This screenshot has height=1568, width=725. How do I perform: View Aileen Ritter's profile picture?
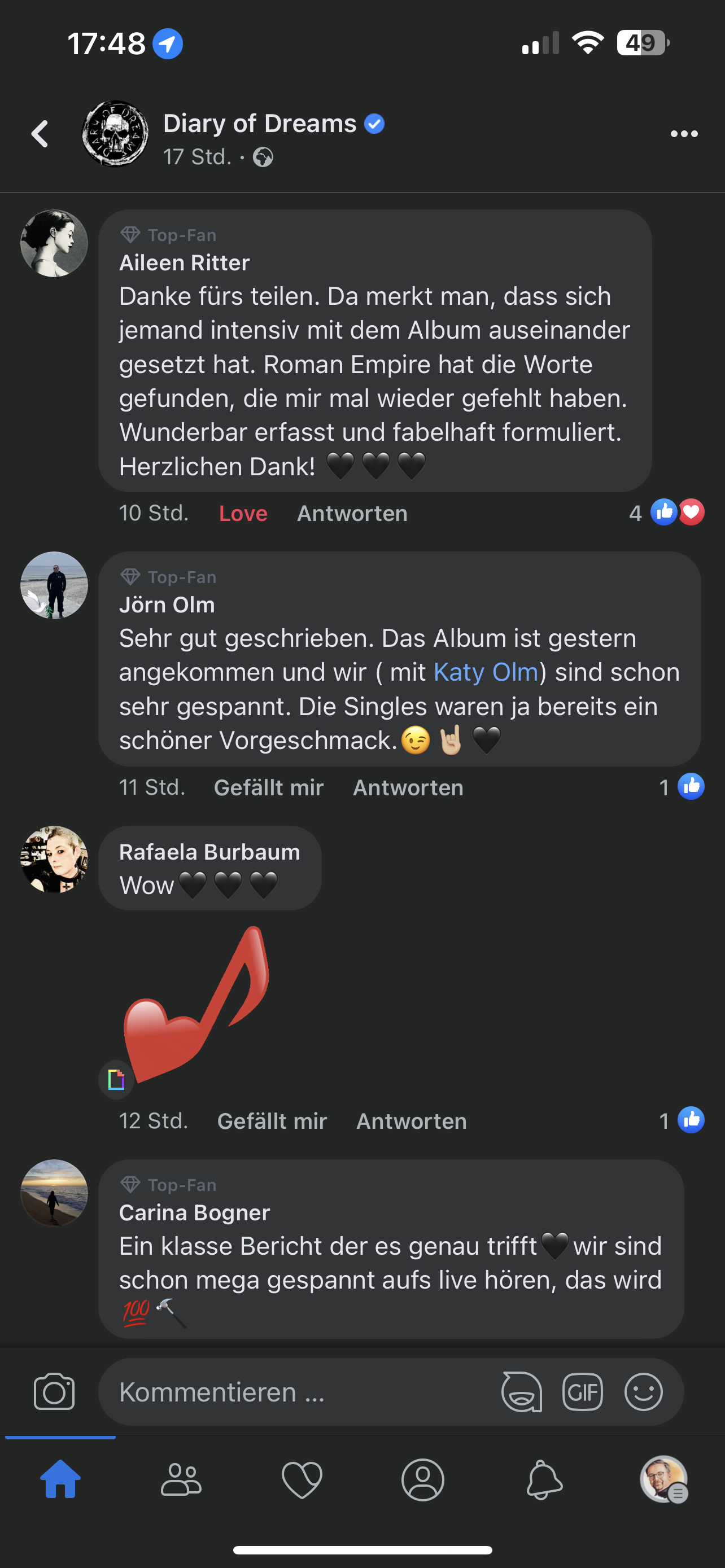[54, 243]
